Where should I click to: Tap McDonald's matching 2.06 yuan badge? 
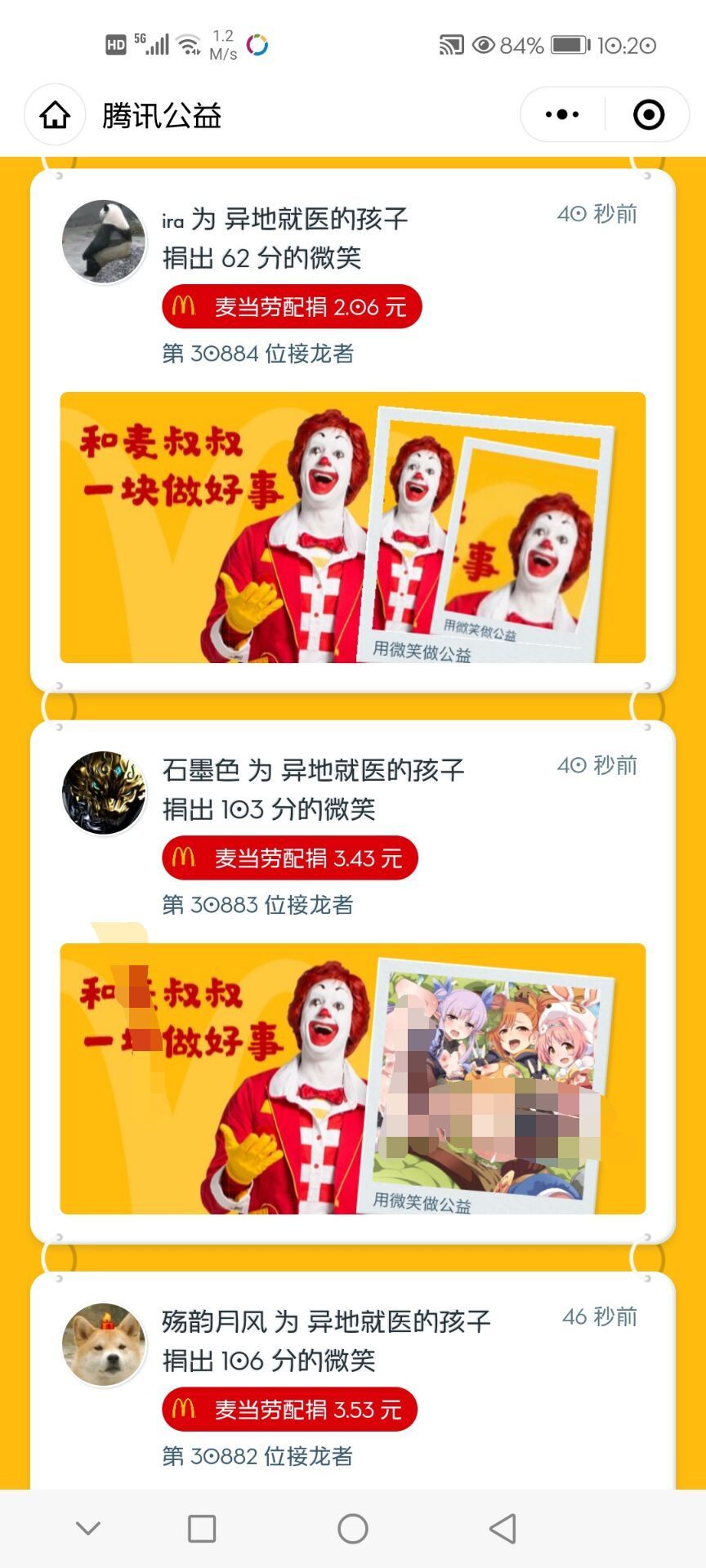(292, 307)
